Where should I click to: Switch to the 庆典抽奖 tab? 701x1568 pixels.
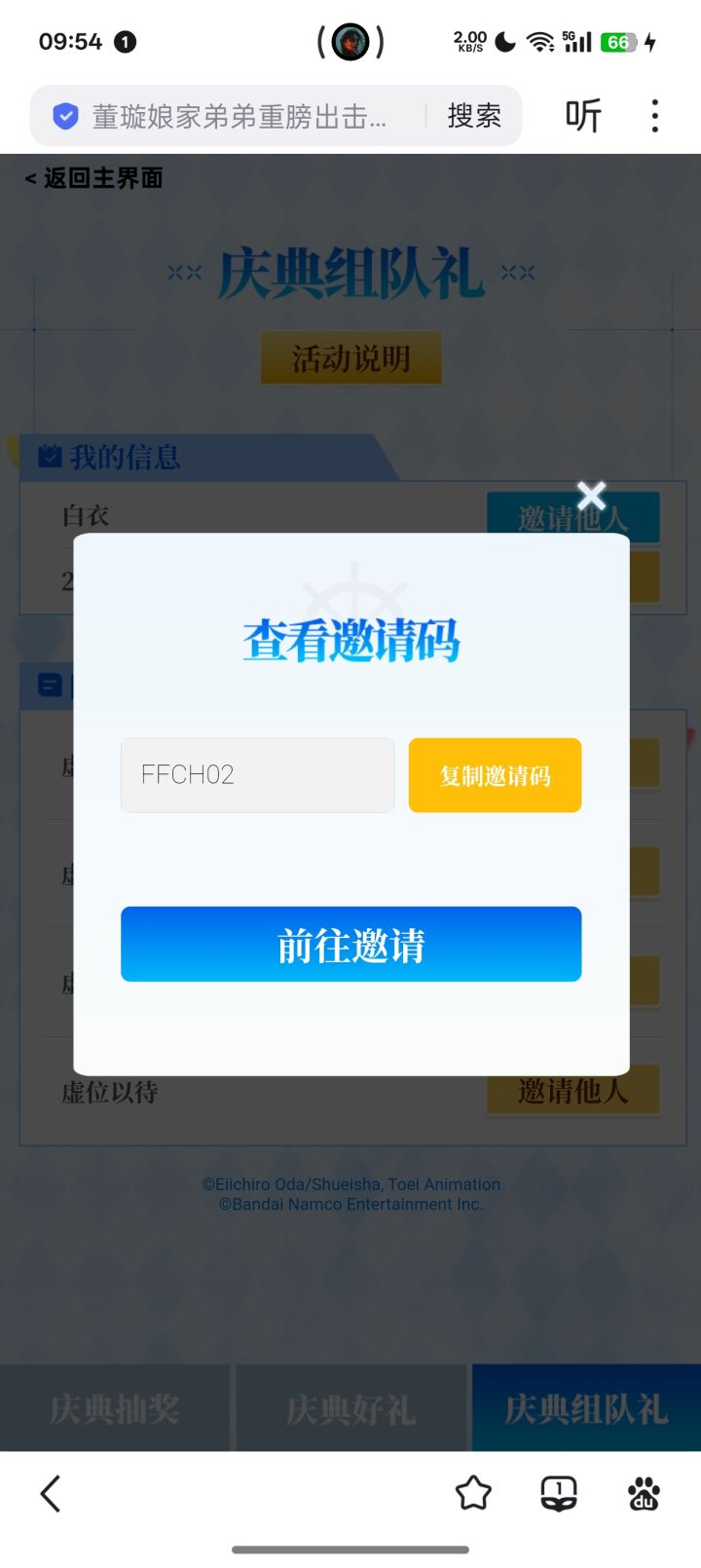(115, 1407)
